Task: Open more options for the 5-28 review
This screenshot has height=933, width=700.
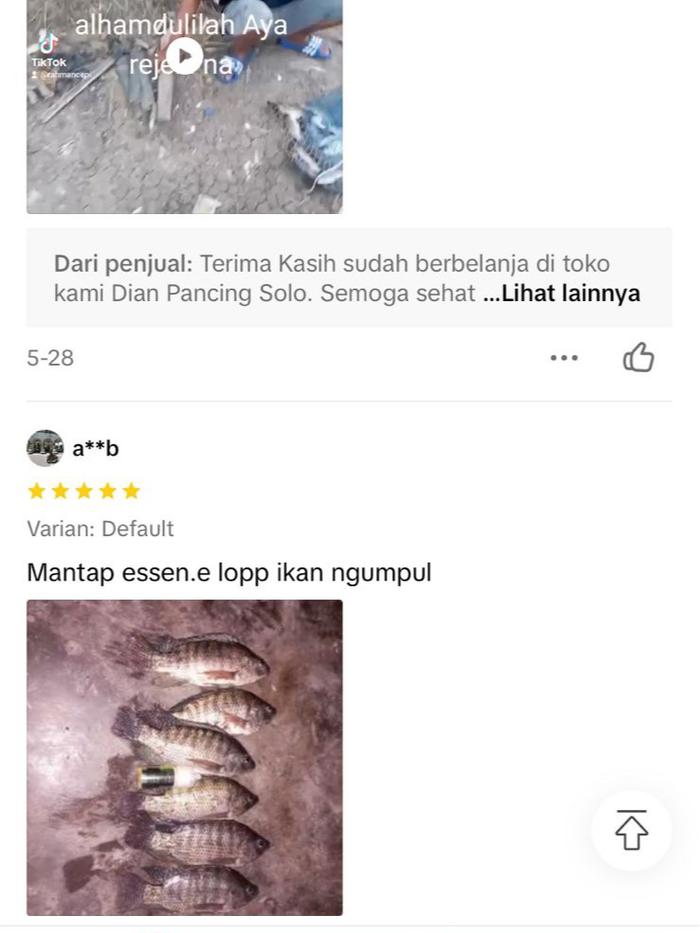Action: pyautogui.click(x=564, y=358)
